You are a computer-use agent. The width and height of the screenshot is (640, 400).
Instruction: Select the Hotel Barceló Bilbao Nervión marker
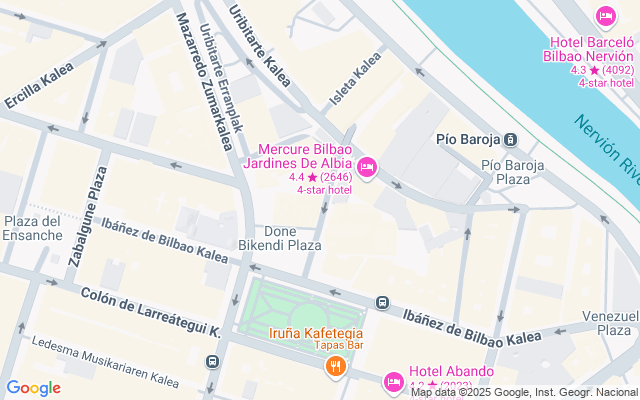pyautogui.click(x=604, y=17)
